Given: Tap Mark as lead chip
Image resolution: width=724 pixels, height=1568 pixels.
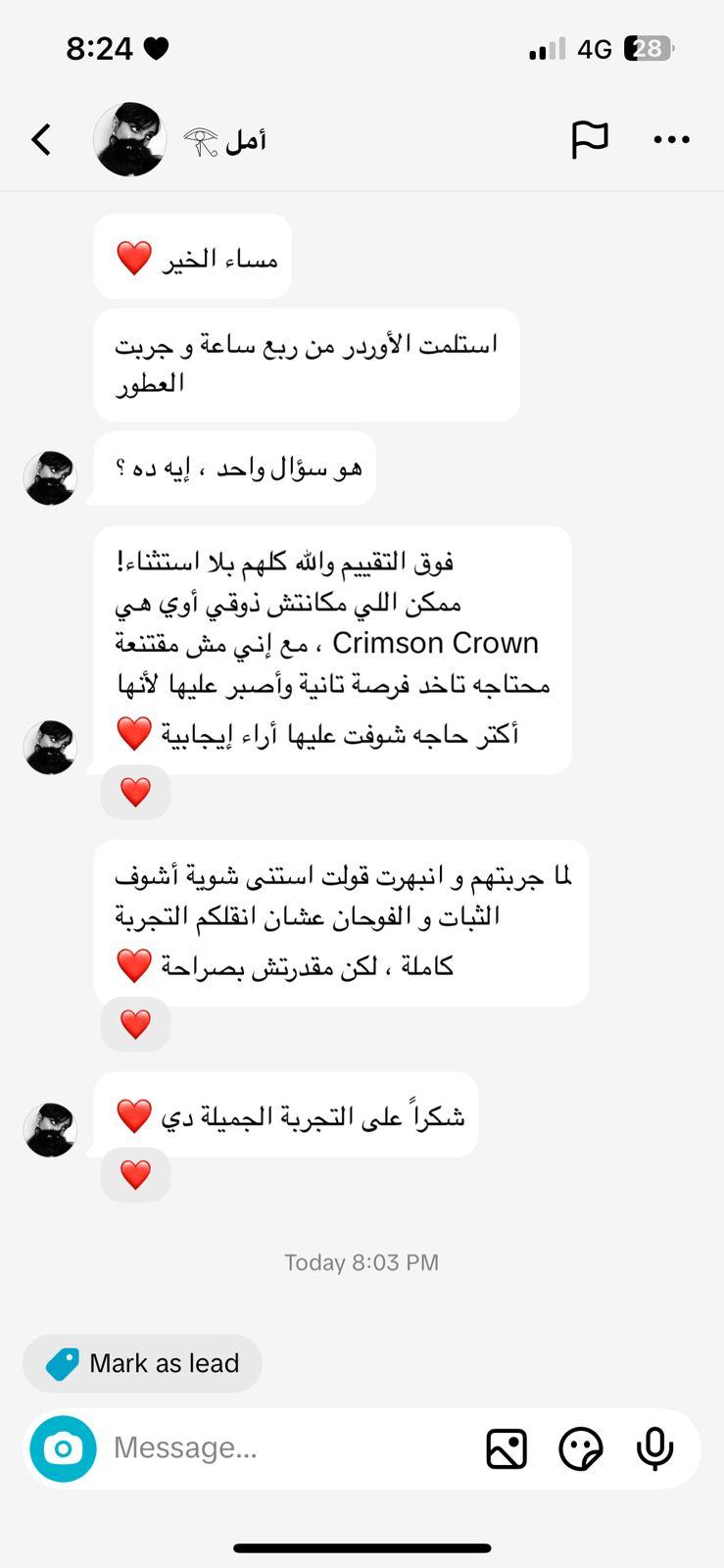Looking at the screenshot, I should 143,1363.
